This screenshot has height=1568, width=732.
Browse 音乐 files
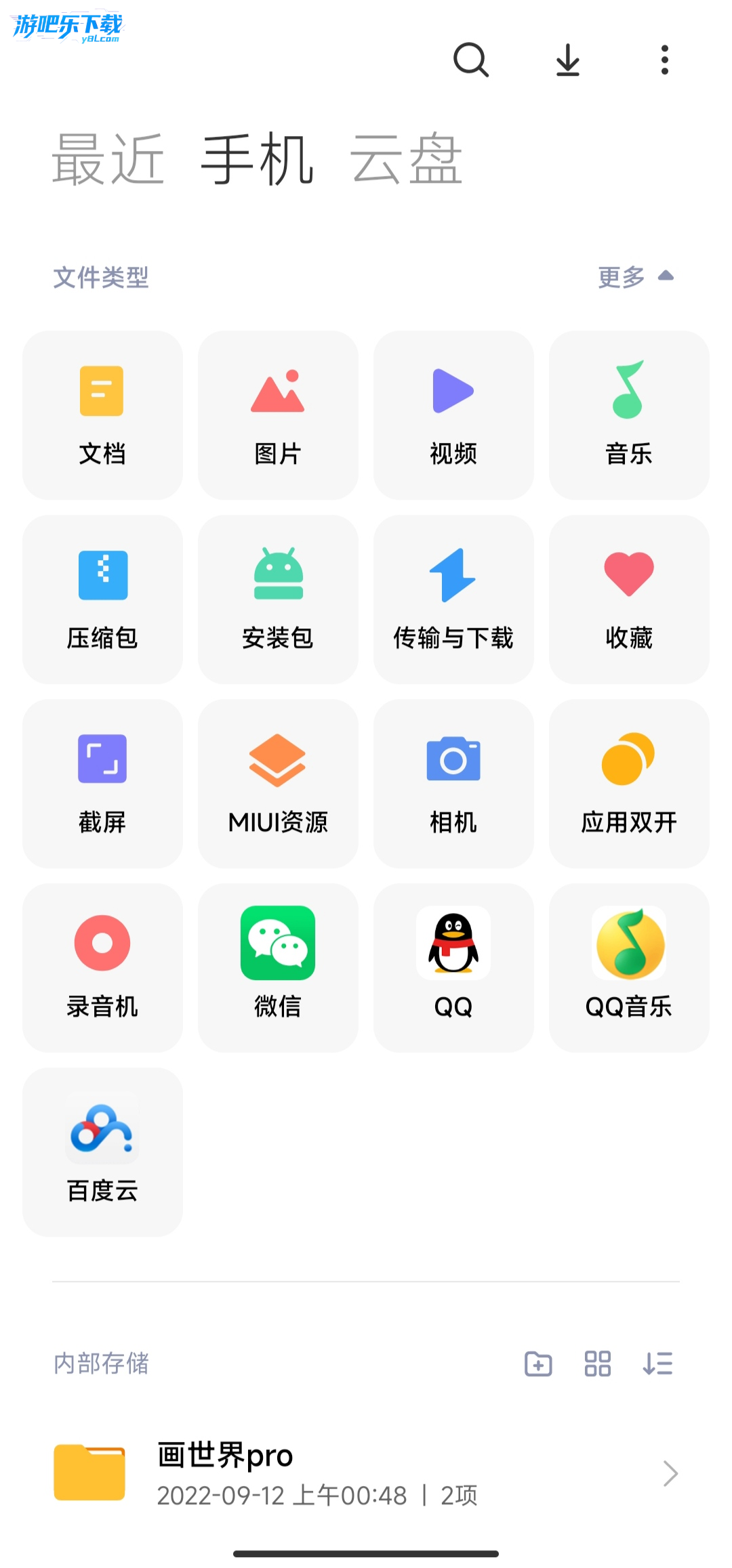tap(629, 415)
